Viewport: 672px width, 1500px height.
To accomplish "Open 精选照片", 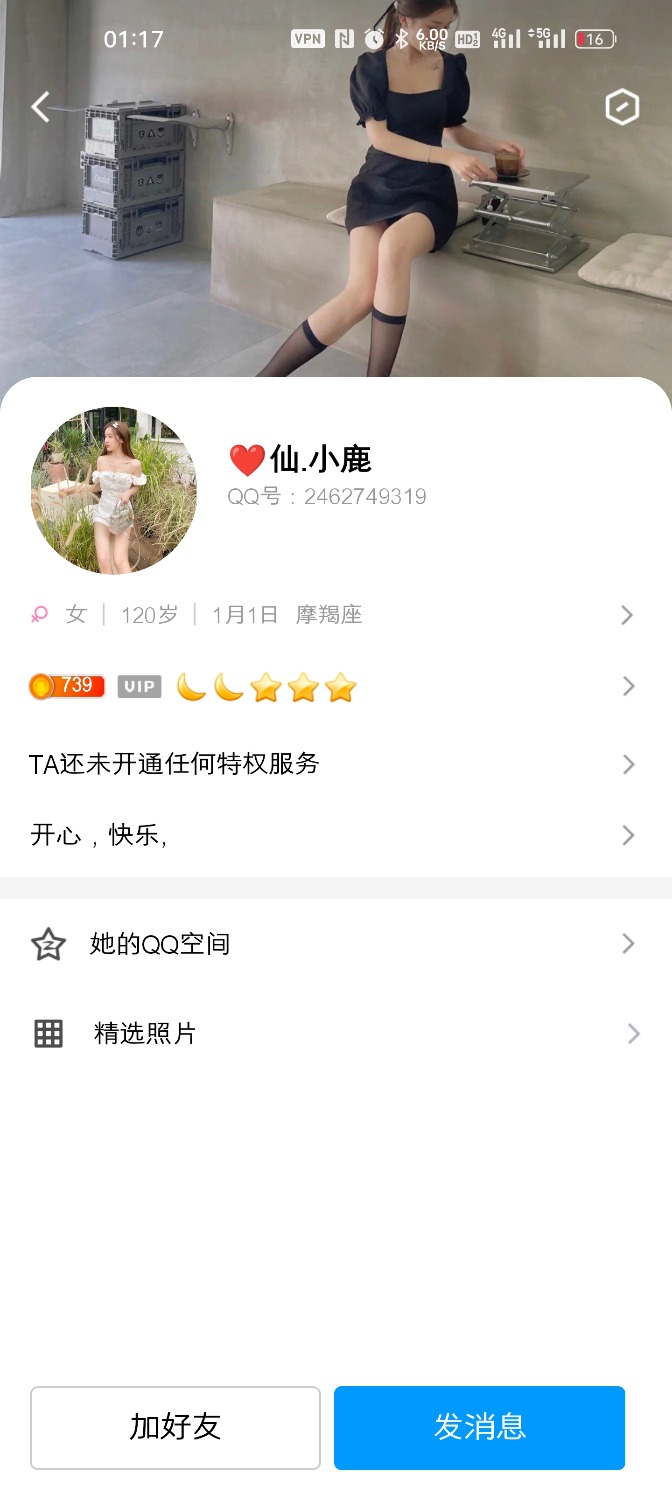I will coord(330,1033).
